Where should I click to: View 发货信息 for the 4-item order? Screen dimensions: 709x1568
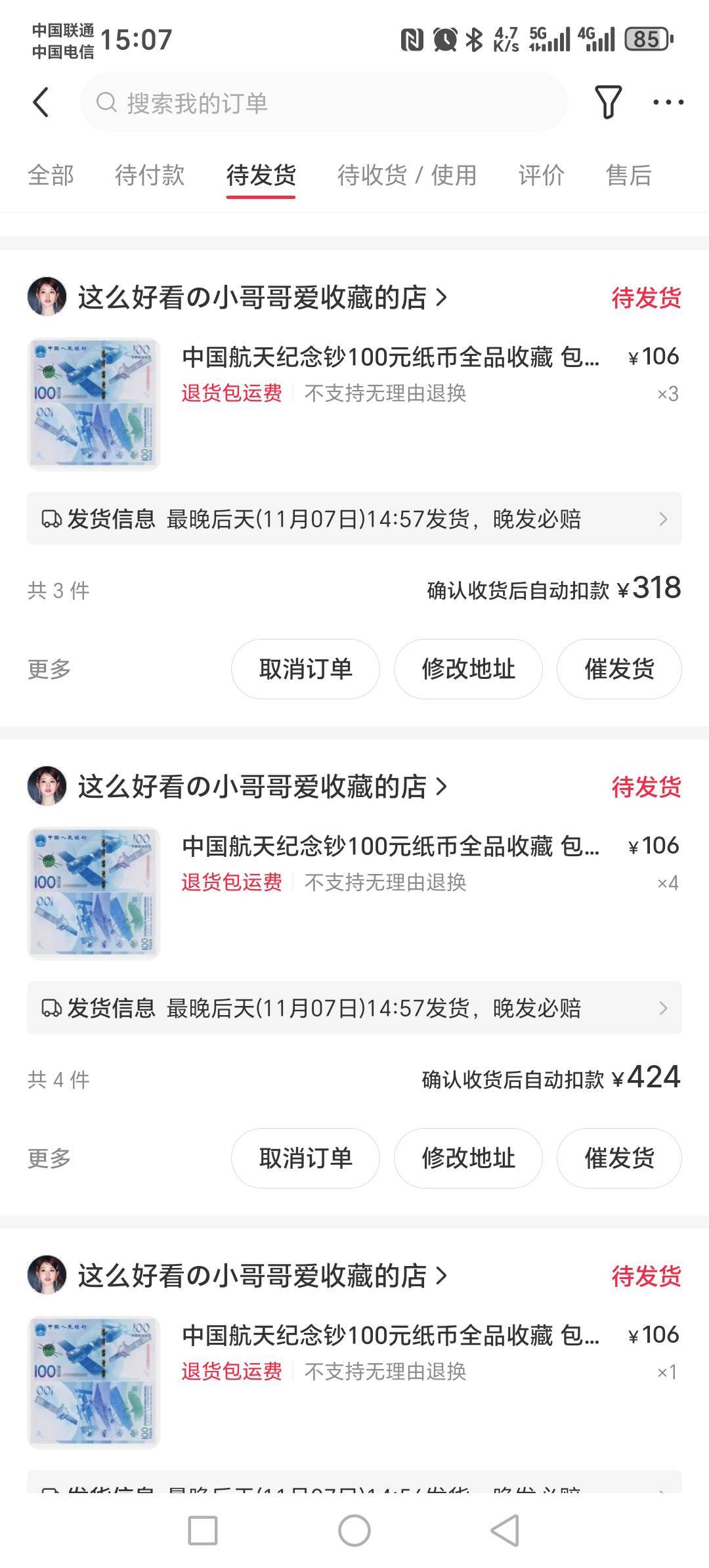coord(354,1008)
